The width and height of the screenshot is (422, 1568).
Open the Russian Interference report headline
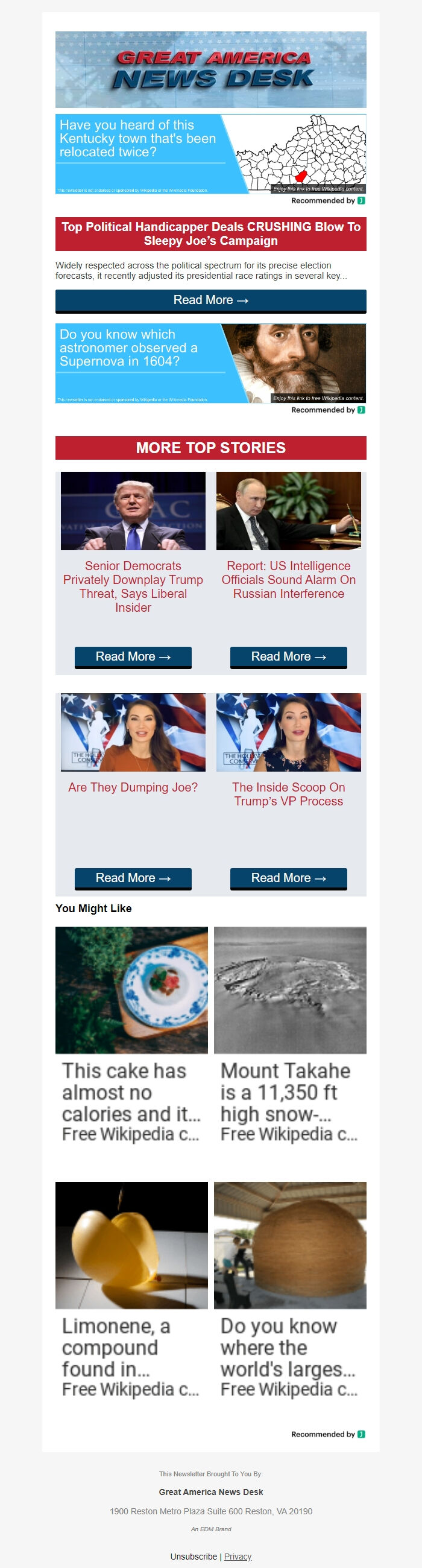(288, 579)
